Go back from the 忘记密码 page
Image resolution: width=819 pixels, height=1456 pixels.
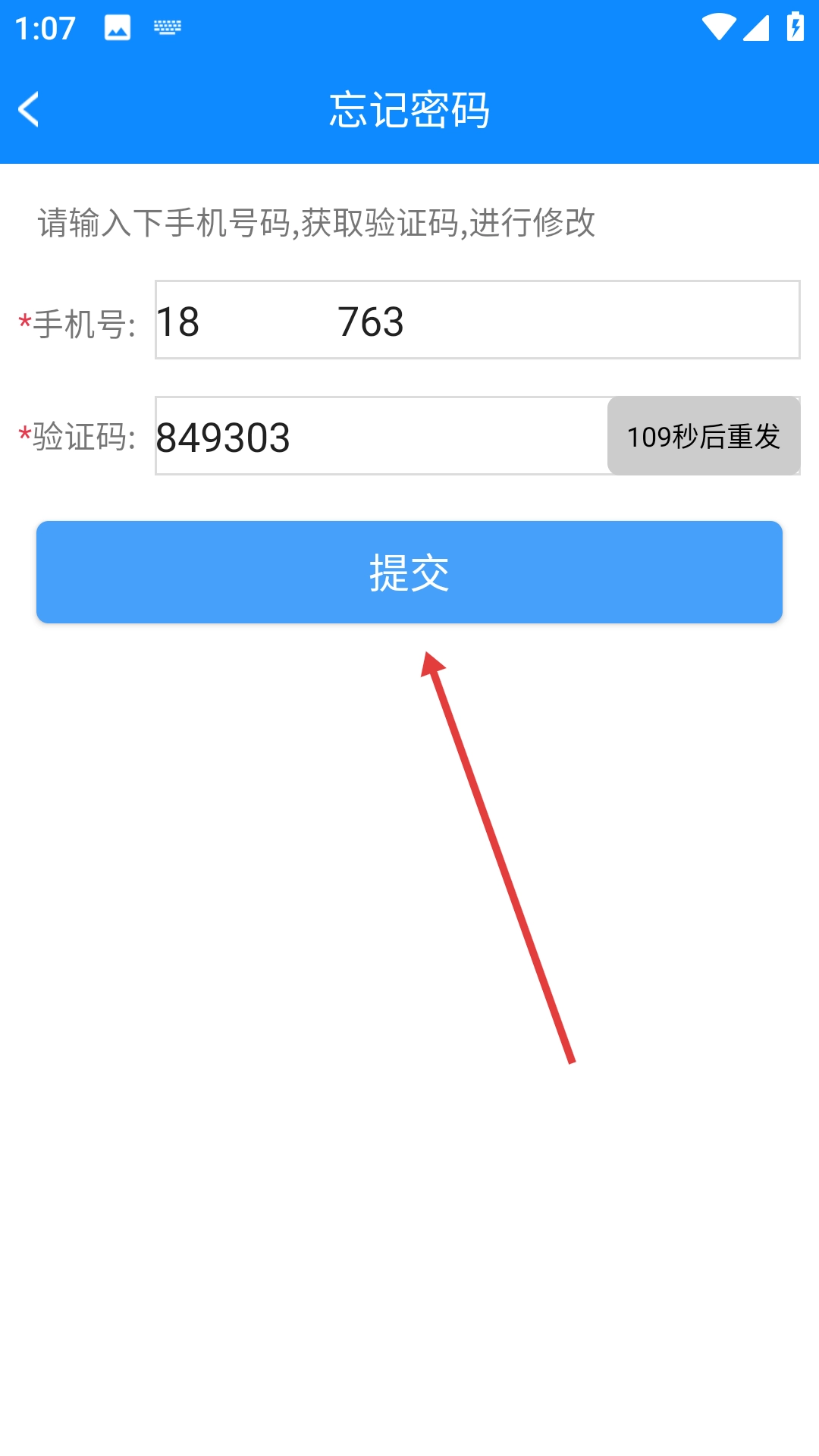coord(29,110)
